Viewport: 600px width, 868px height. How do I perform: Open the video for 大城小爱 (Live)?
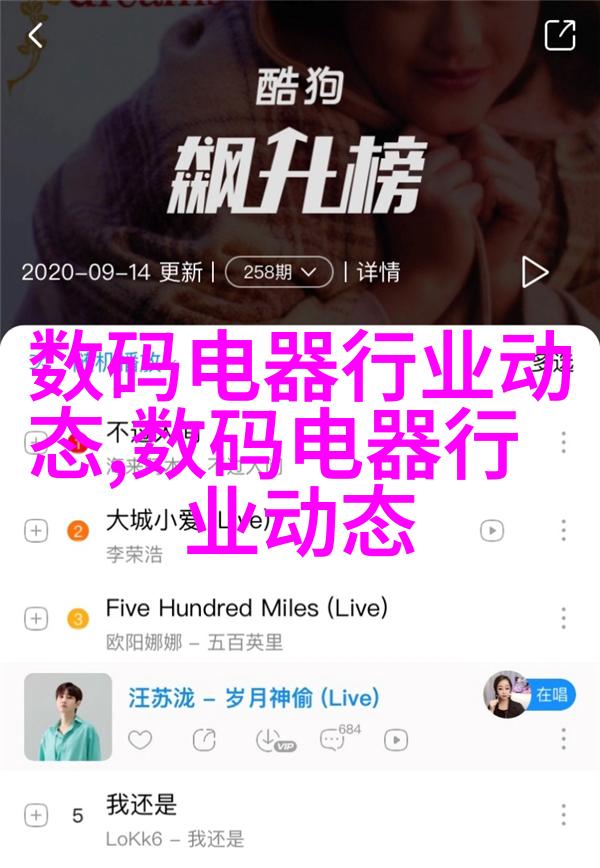tap(491, 529)
